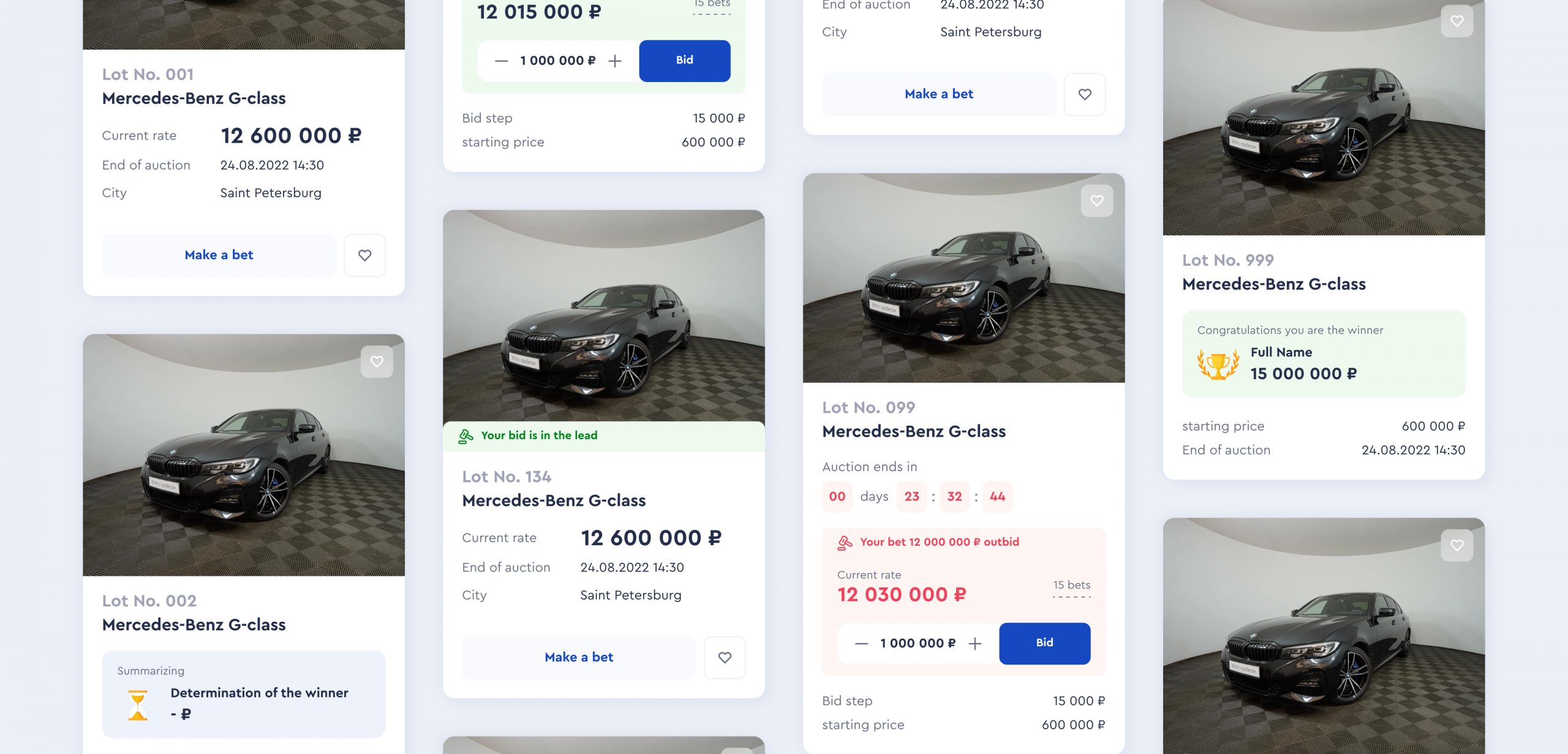Place Bid at 12 015 000 ₽ rate
Screen dimensions: 1568x754
point(684,61)
